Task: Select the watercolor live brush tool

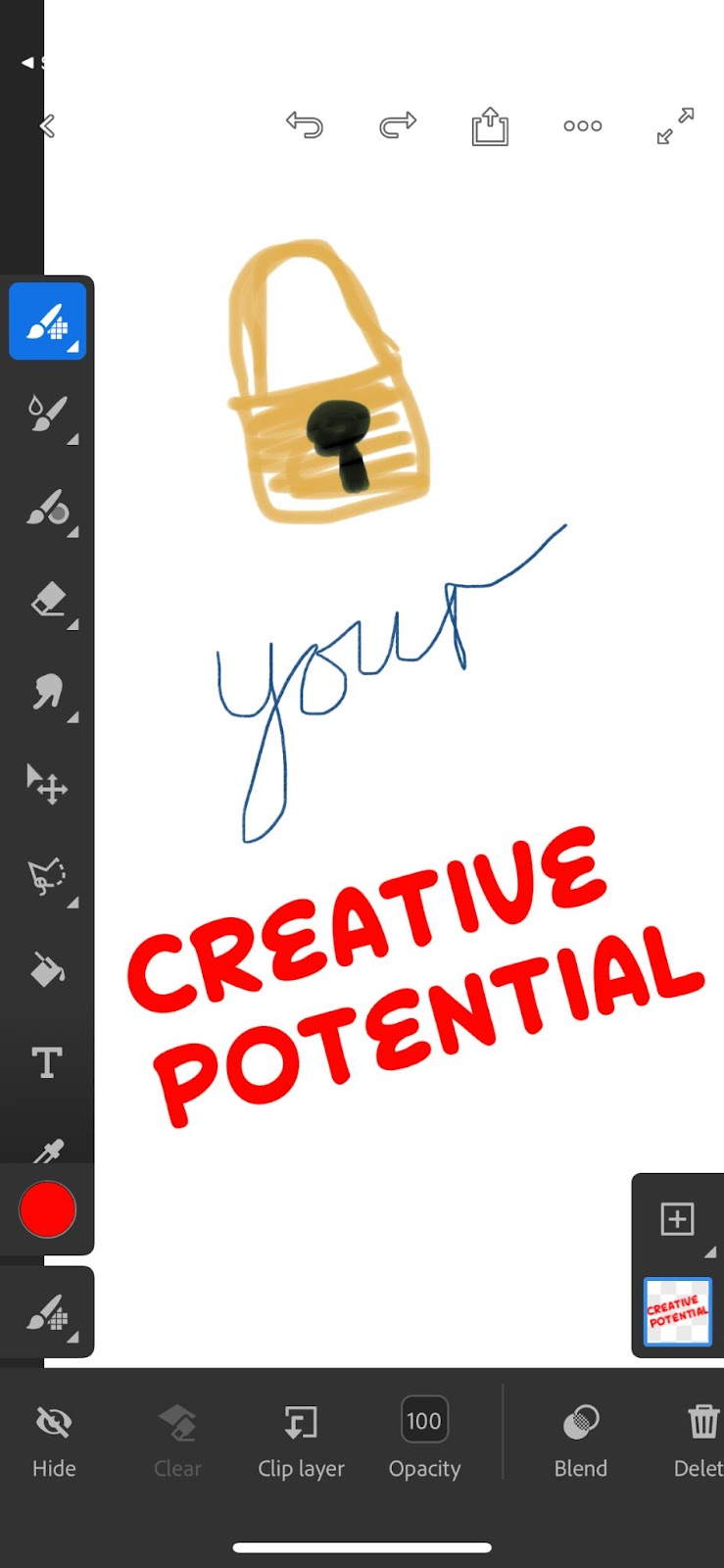Action: [x=48, y=414]
